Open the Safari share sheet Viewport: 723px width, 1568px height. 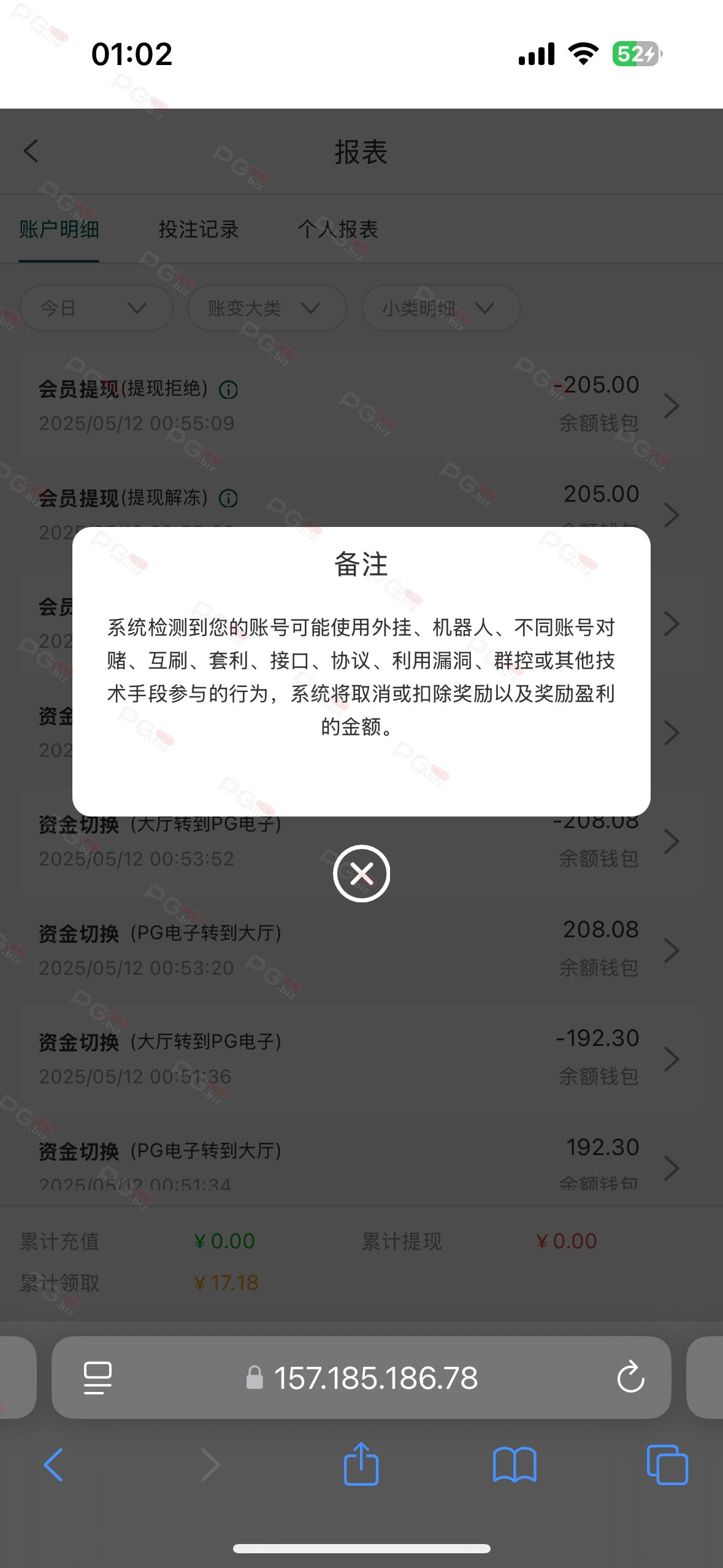point(361,1464)
